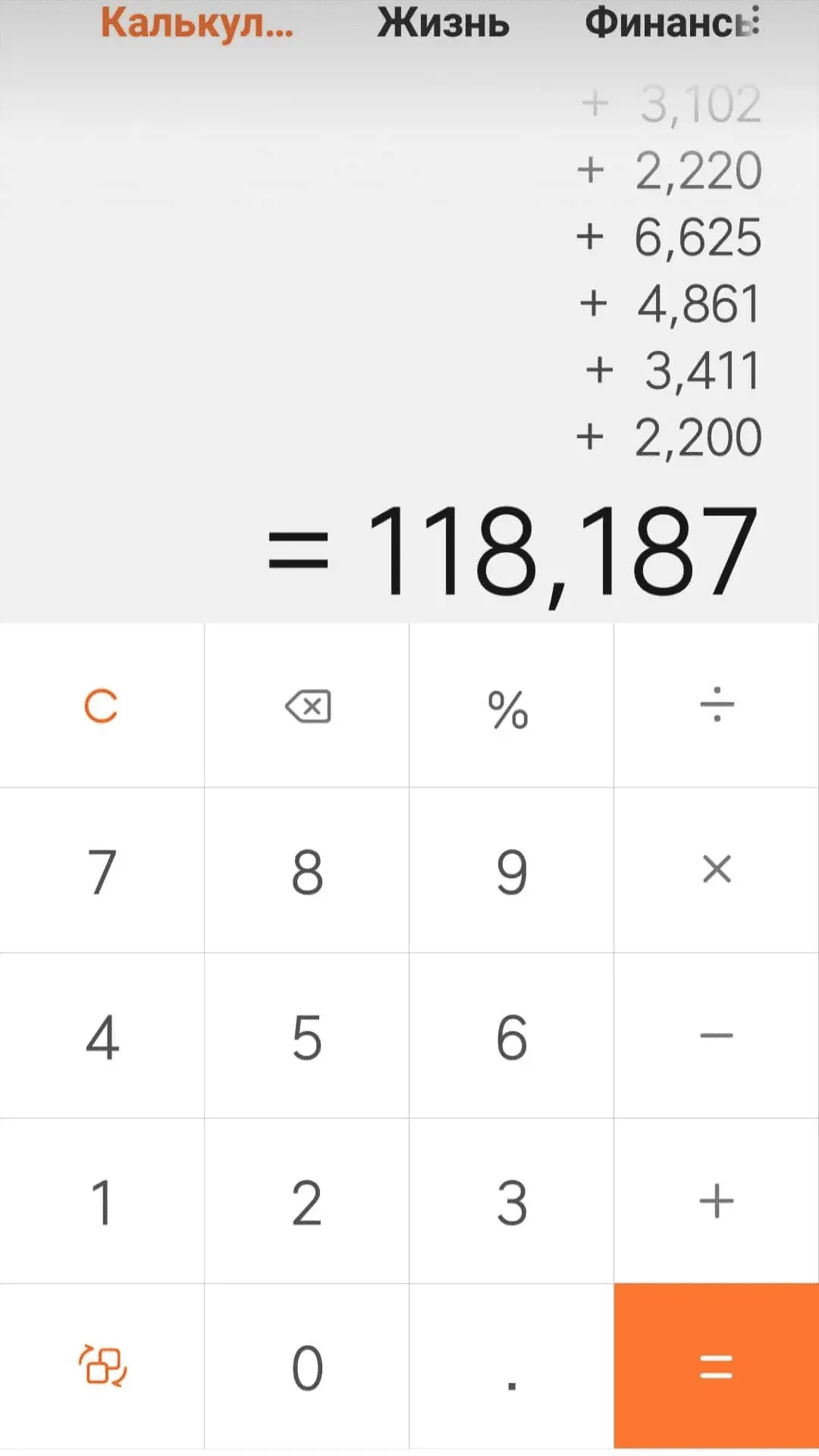Choose the multiplication operator
Screen dimensions: 819x1456
pyautogui.click(x=716, y=870)
